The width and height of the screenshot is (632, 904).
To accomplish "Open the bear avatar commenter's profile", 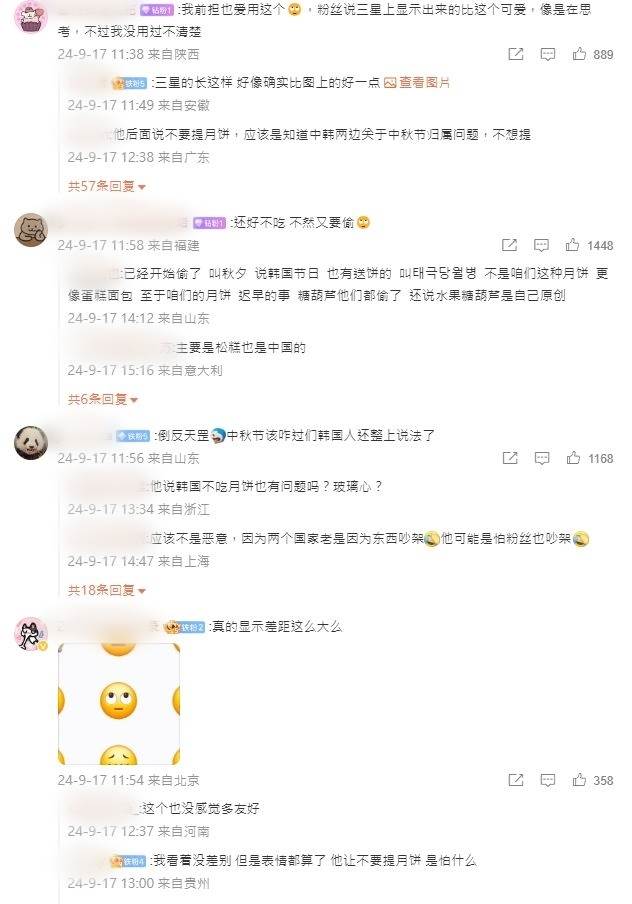I will click(31, 230).
